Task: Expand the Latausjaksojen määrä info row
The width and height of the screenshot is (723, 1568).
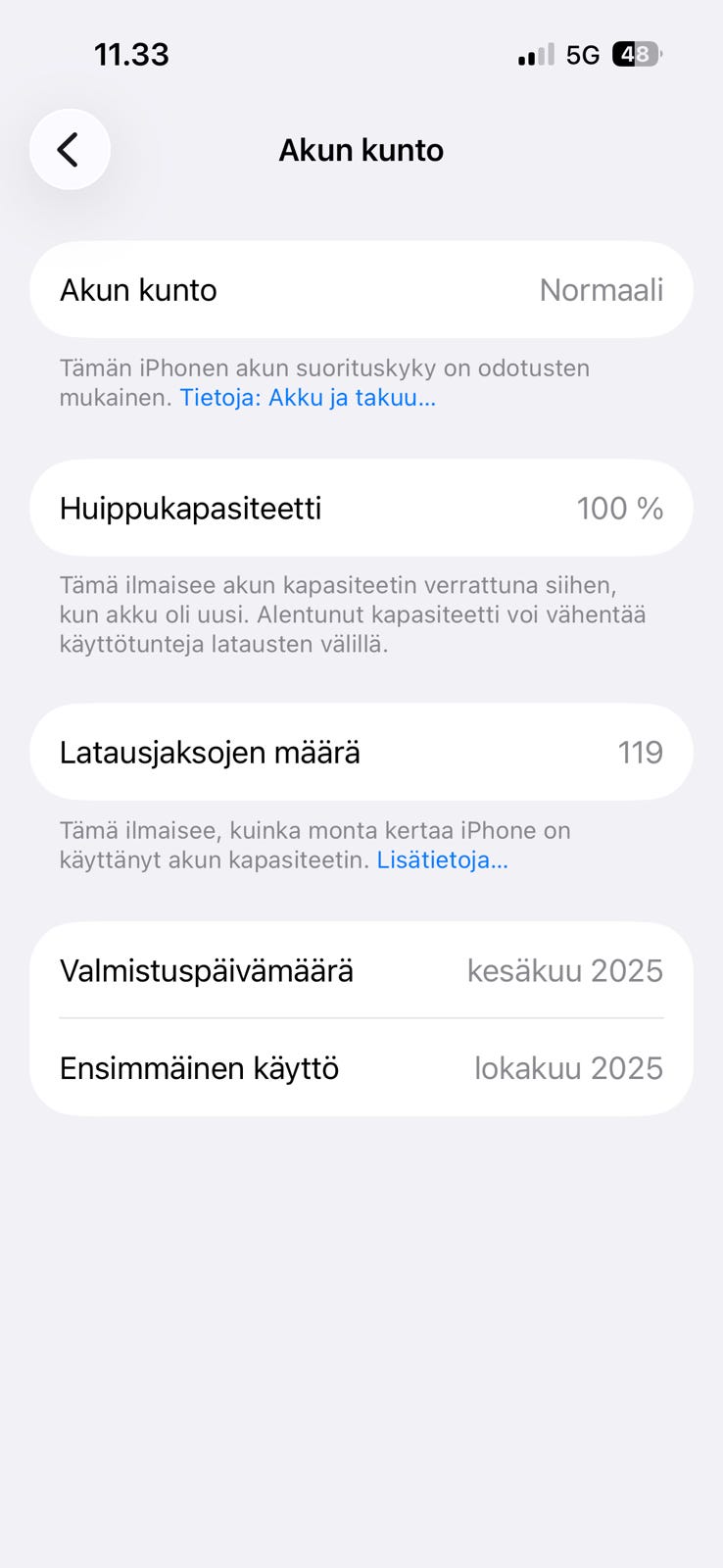Action: pyautogui.click(x=361, y=752)
